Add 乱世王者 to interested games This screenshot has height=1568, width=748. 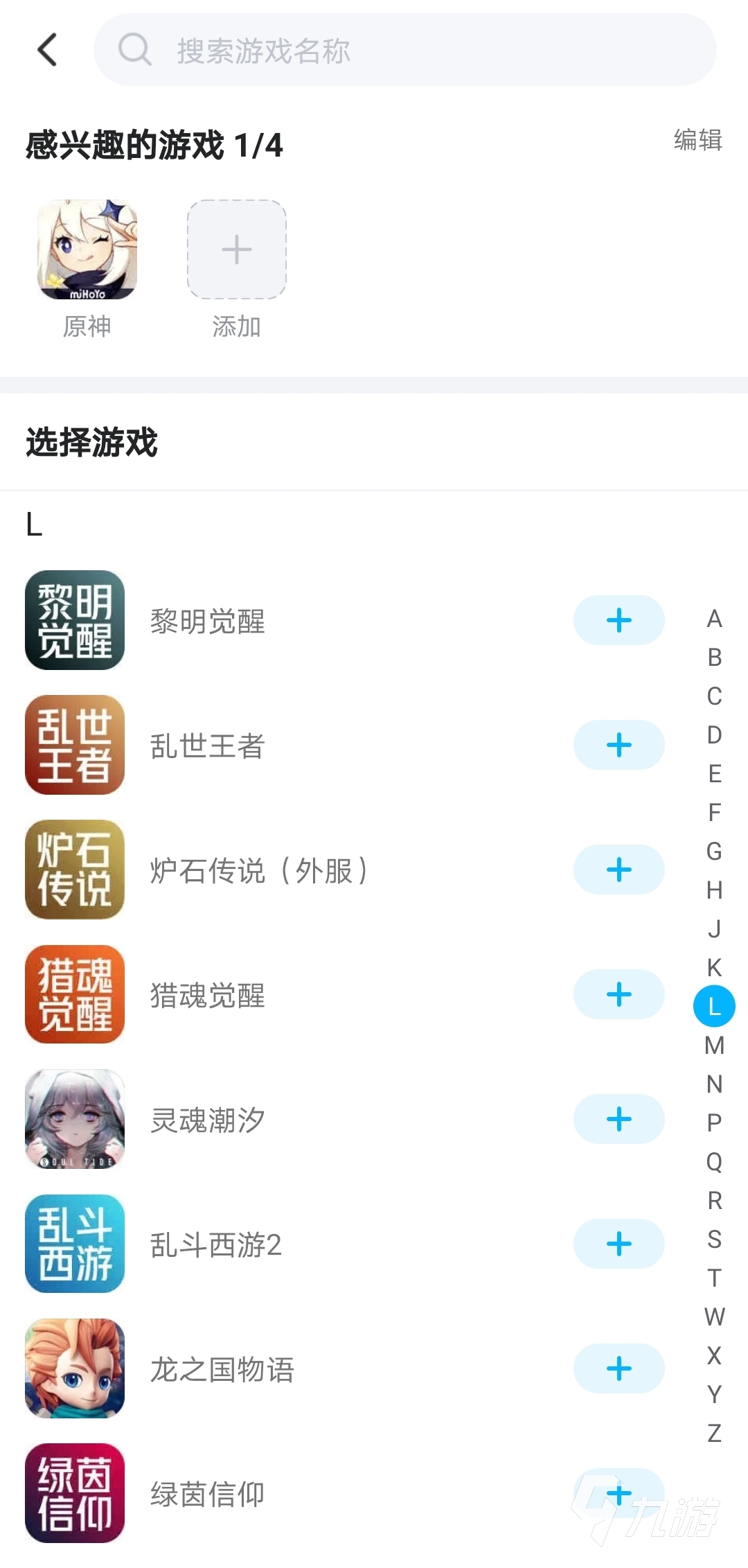click(x=618, y=745)
